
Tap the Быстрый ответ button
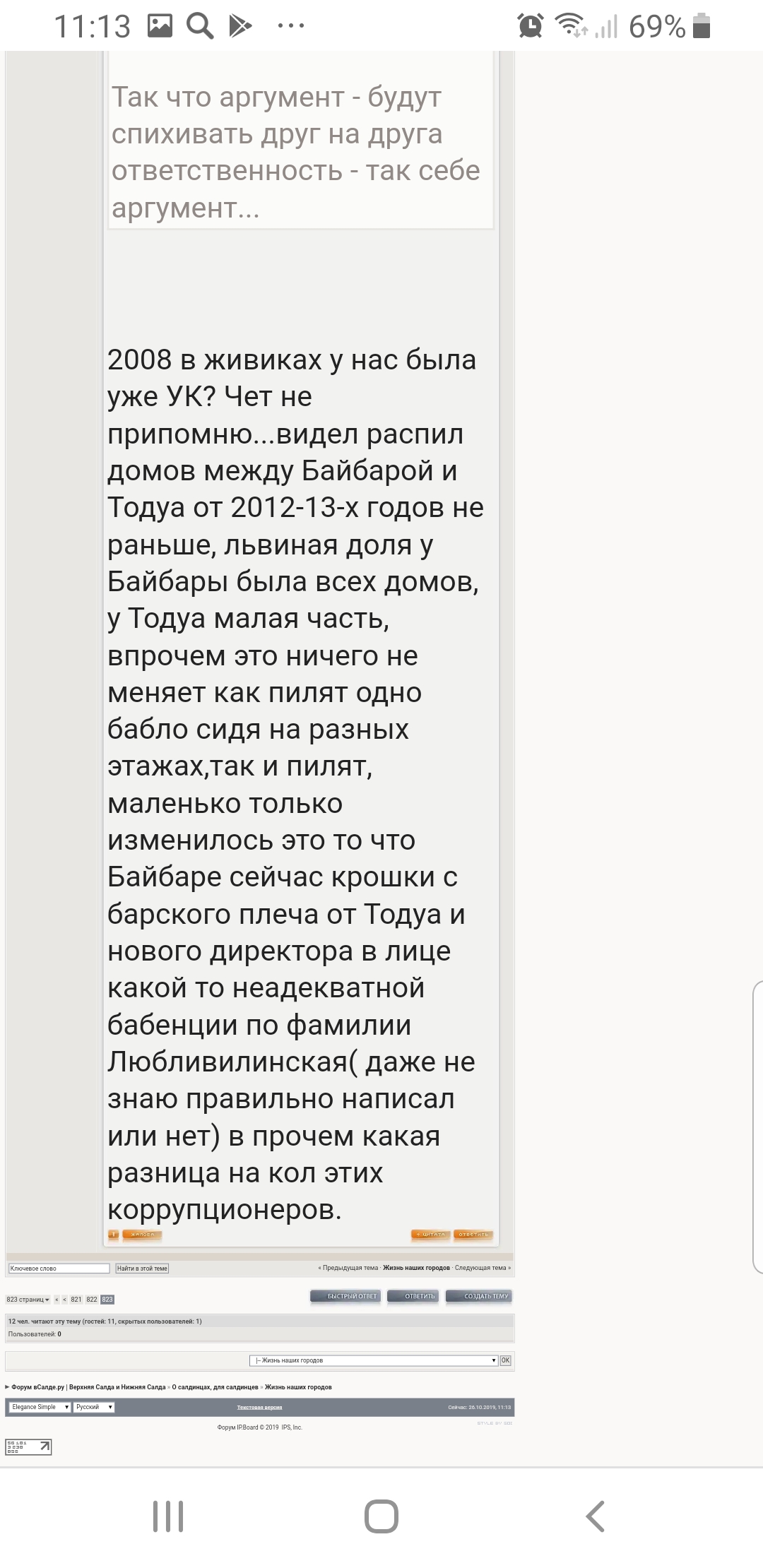coord(345,1296)
